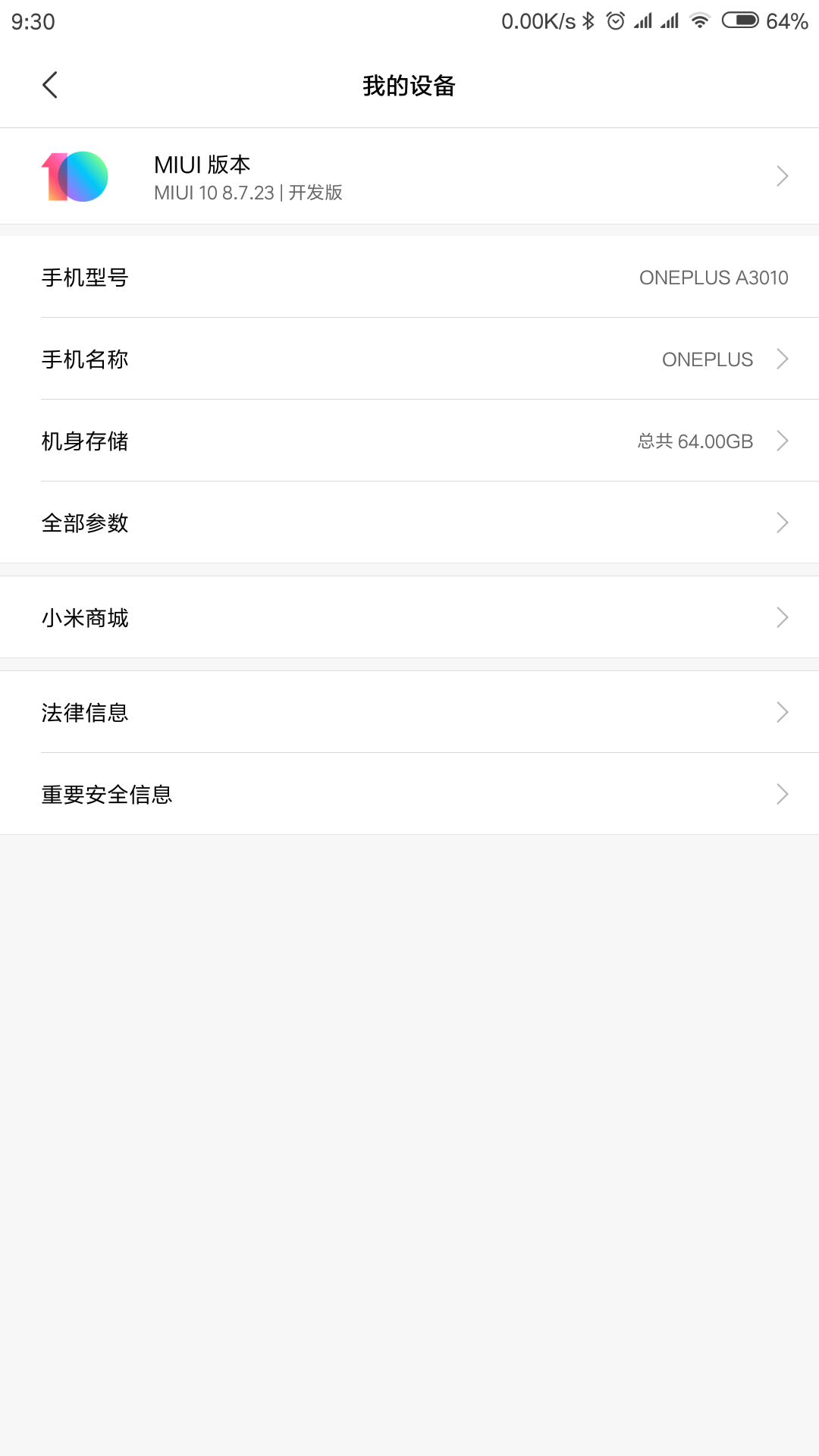The image size is (819, 1456).
Task: Go back from 我的设备 page
Action: (50, 85)
